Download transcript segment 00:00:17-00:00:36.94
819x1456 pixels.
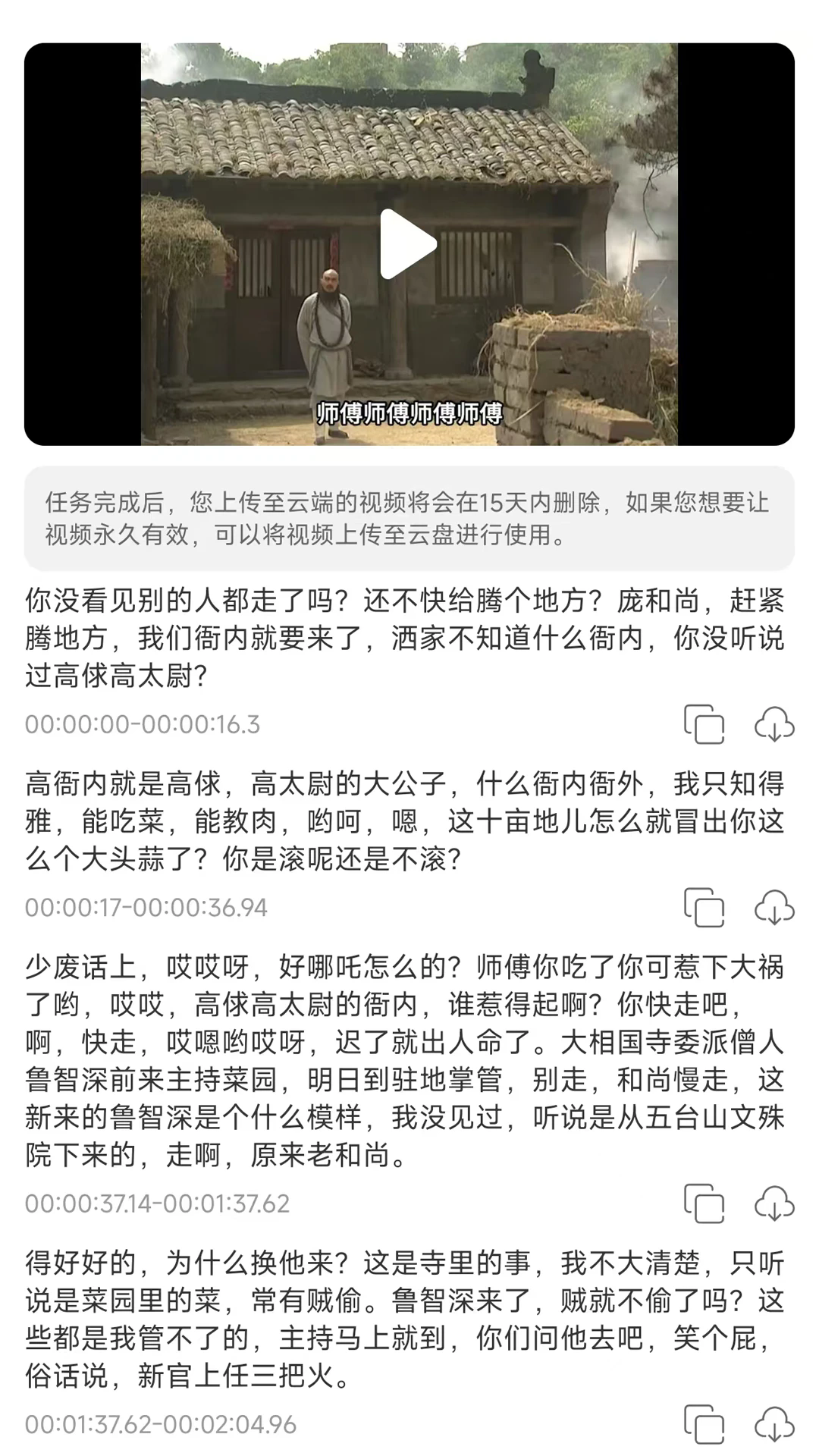pyautogui.click(x=774, y=907)
